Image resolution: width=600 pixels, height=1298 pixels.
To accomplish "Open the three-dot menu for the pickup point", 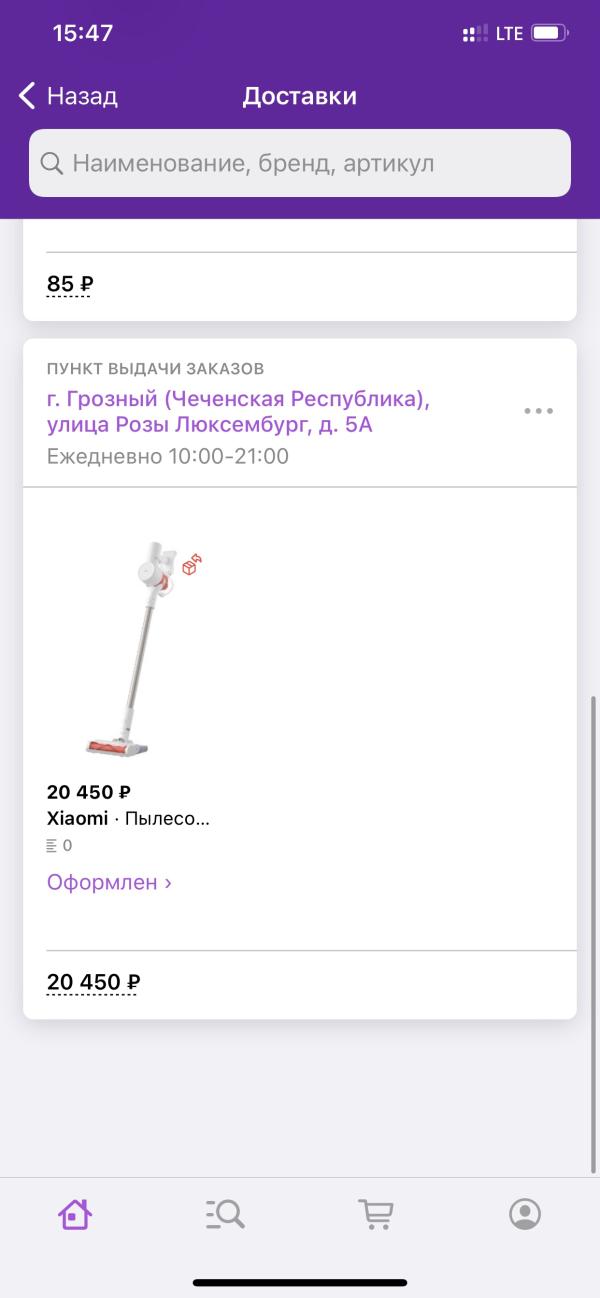I will (x=538, y=411).
